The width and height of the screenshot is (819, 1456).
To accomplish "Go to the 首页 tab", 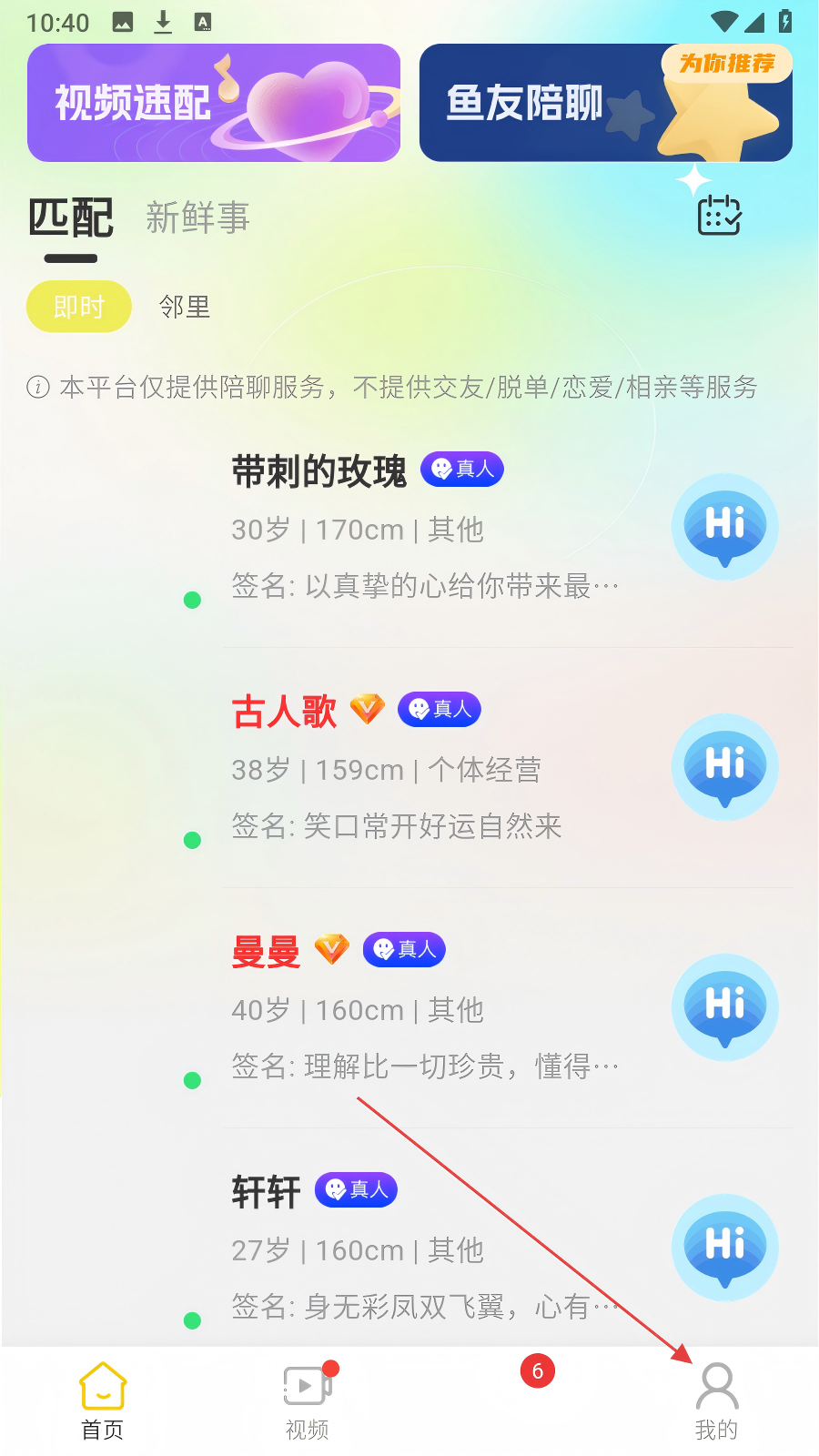I will [103, 1401].
